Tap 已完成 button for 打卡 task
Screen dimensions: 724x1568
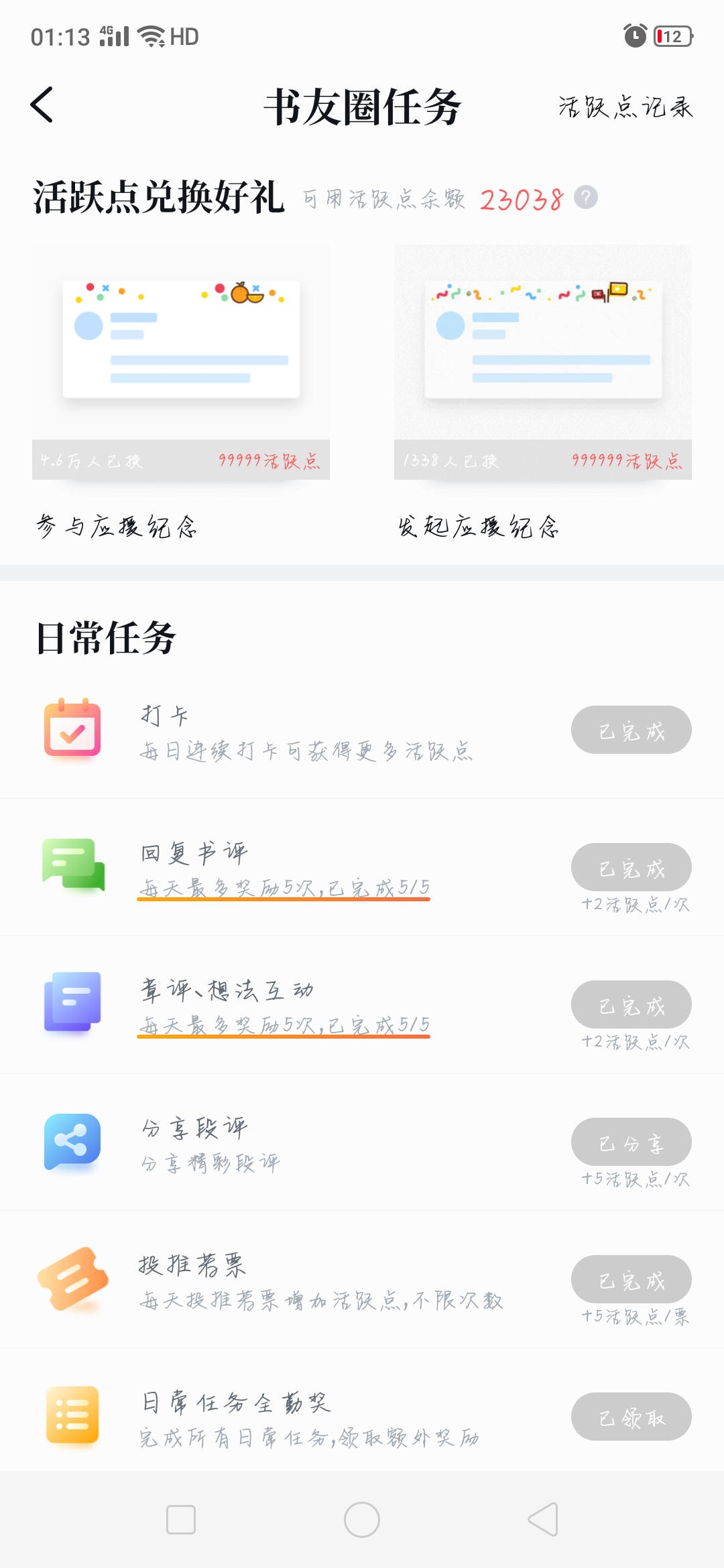(x=631, y=730)
